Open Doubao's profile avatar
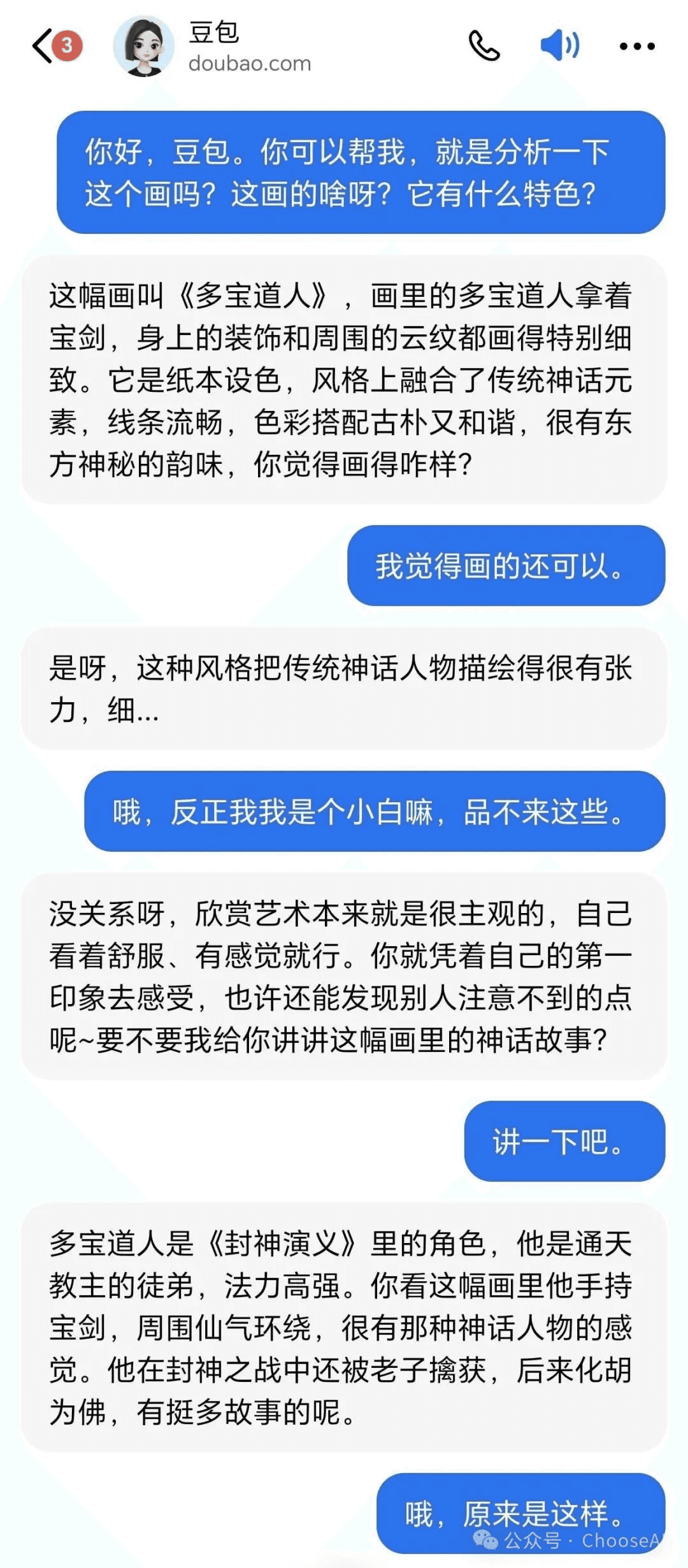Viewport: 688px width, 1568px height. coord(143,47)
